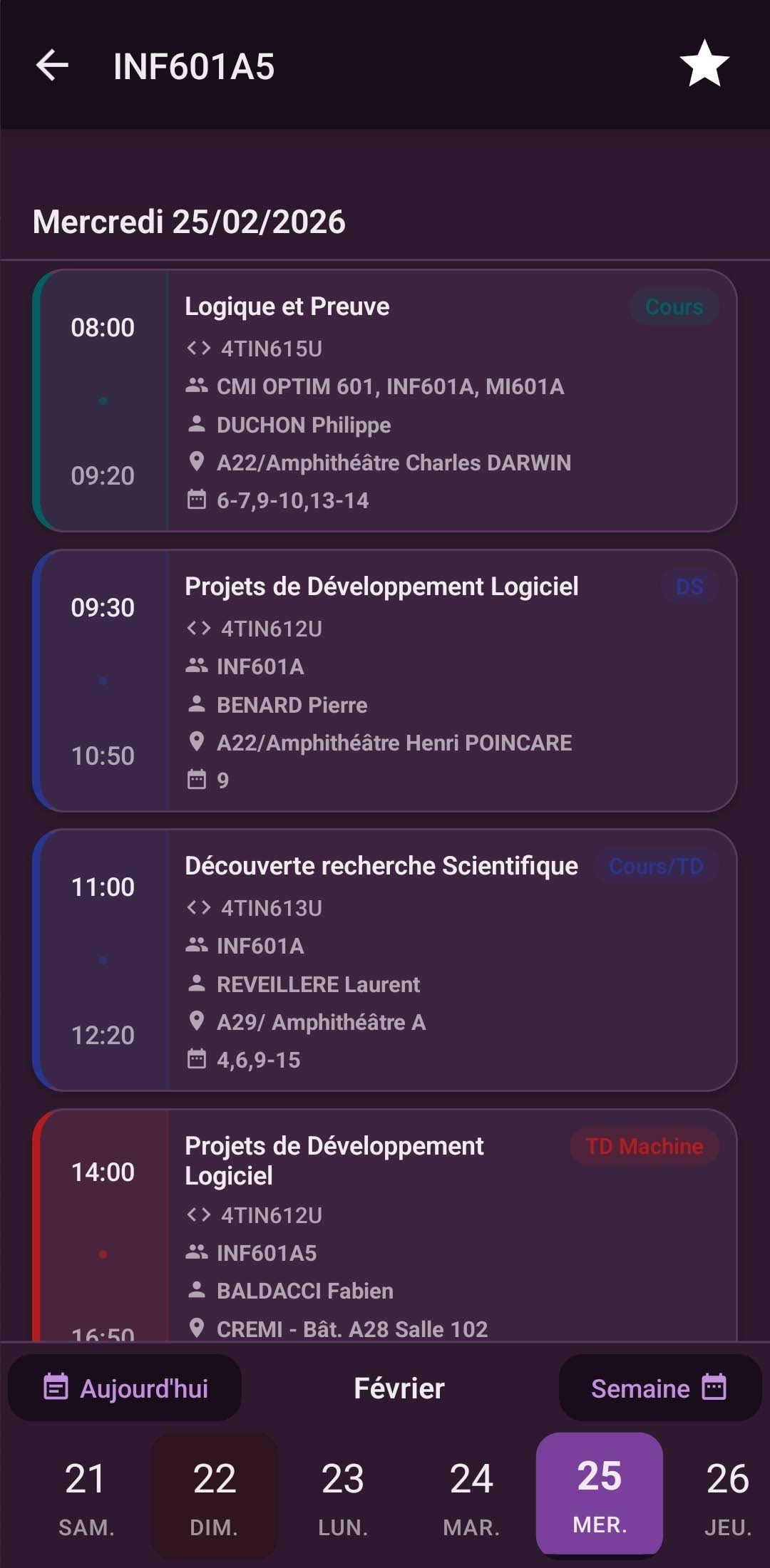The height and width of the screenshot is (1568, 770).
Task: Tap the back arrow in the header
Action: pyautogui.click(x=52, y=66)
